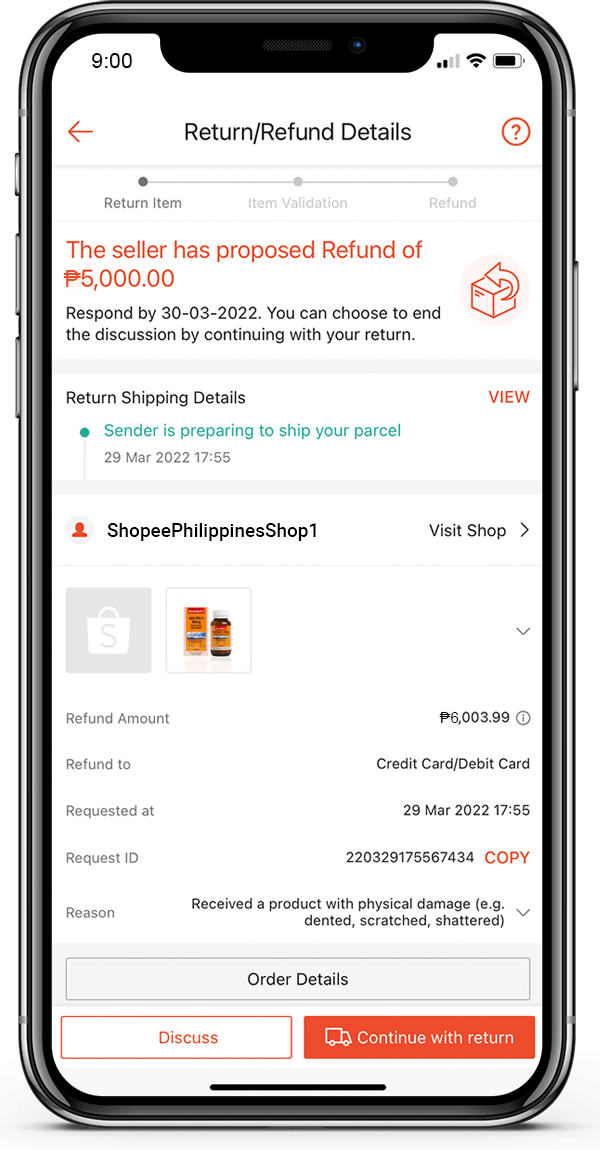Expand the returned items list chevron
This screenshot has height=1150, width=600.
[522, 631]
